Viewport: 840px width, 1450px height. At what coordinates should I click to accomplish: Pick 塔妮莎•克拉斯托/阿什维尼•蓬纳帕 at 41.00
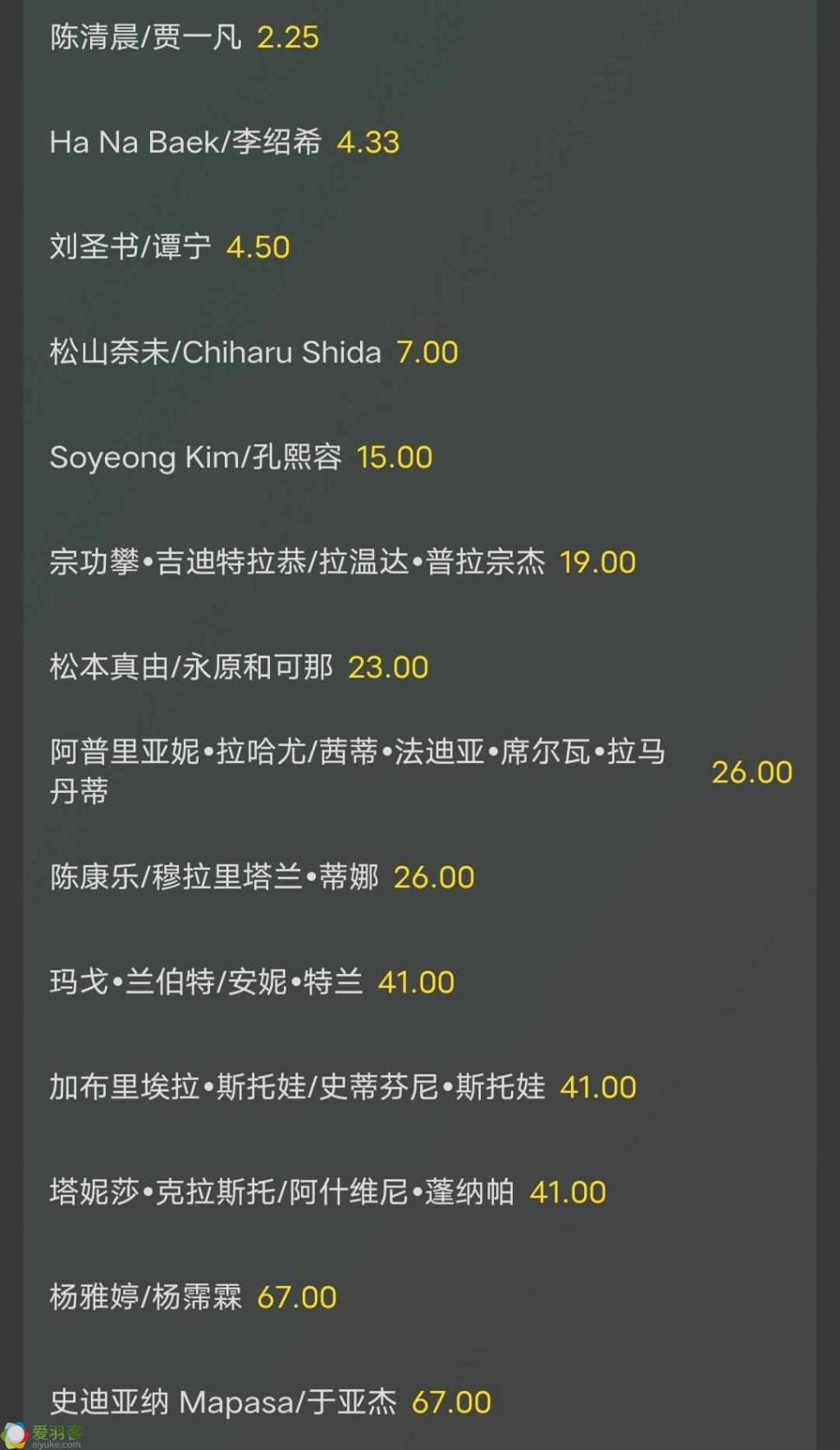click(x=420, y=1192)
